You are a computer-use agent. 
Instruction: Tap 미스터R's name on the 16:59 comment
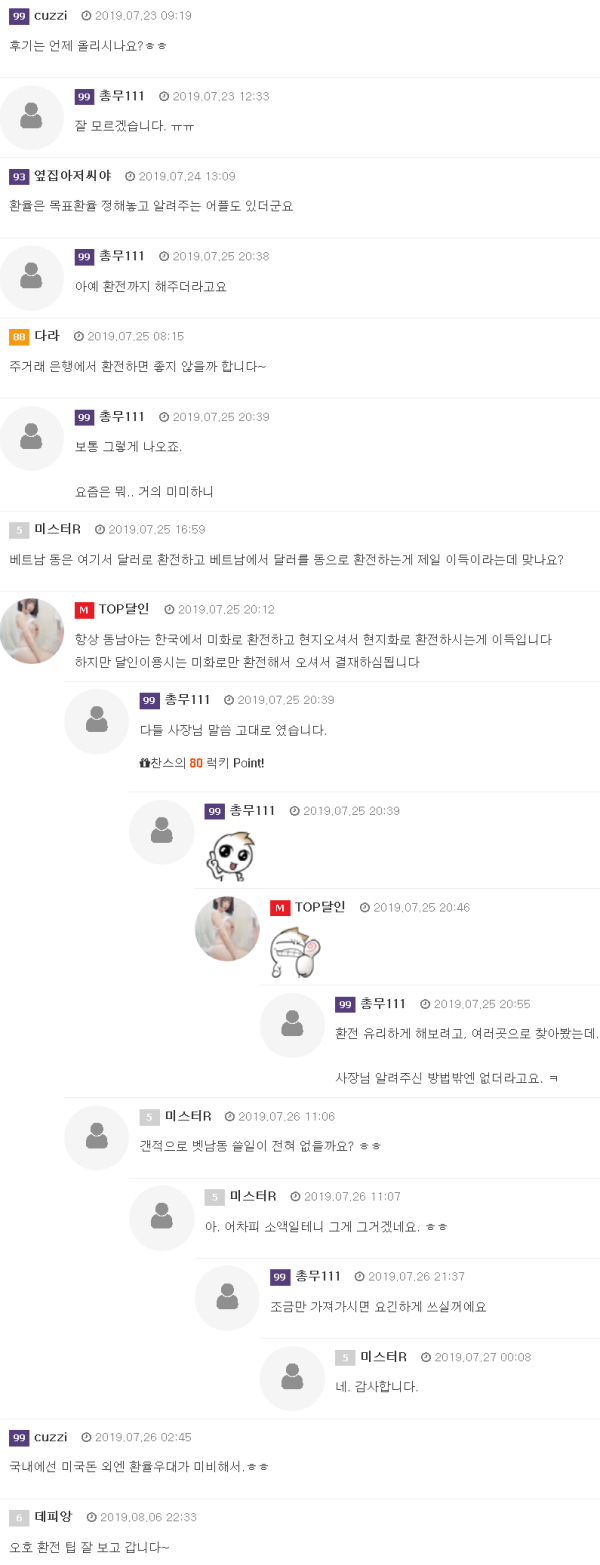tap(57, 529)
